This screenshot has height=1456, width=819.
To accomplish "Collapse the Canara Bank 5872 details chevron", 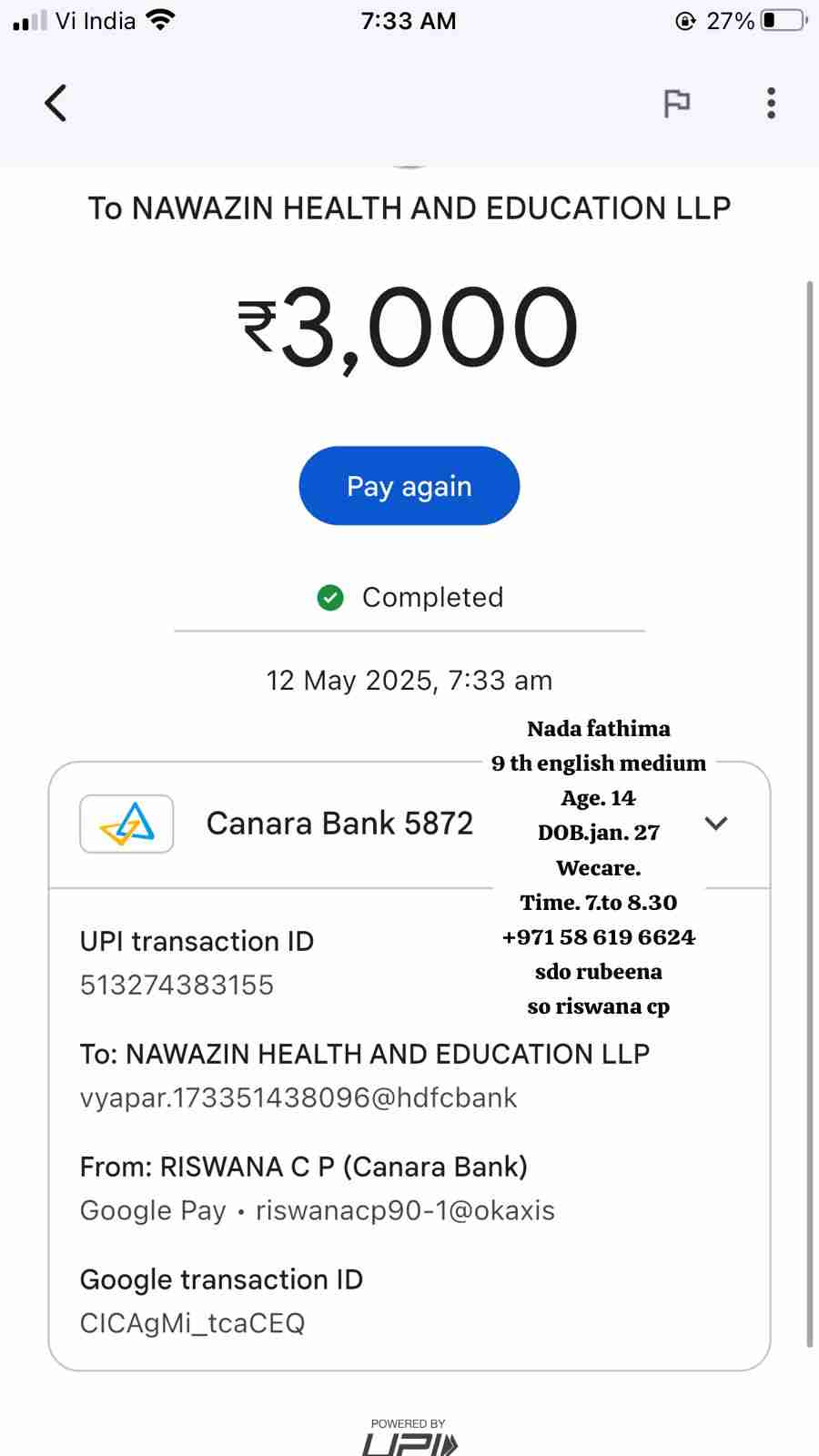I will click(716, 824).
